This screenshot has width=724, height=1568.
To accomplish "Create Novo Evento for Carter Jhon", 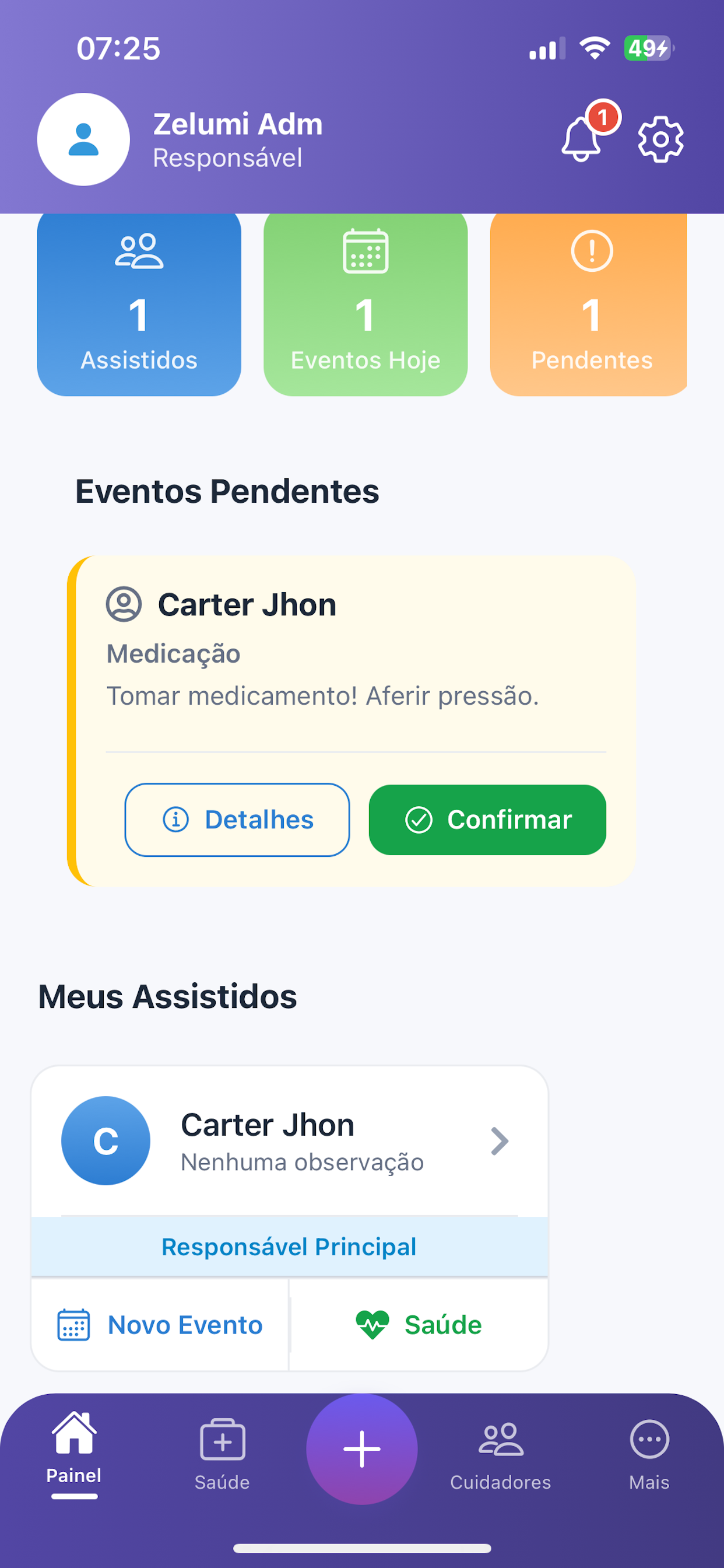I will pyautogui.click(x=160, y=1325).
